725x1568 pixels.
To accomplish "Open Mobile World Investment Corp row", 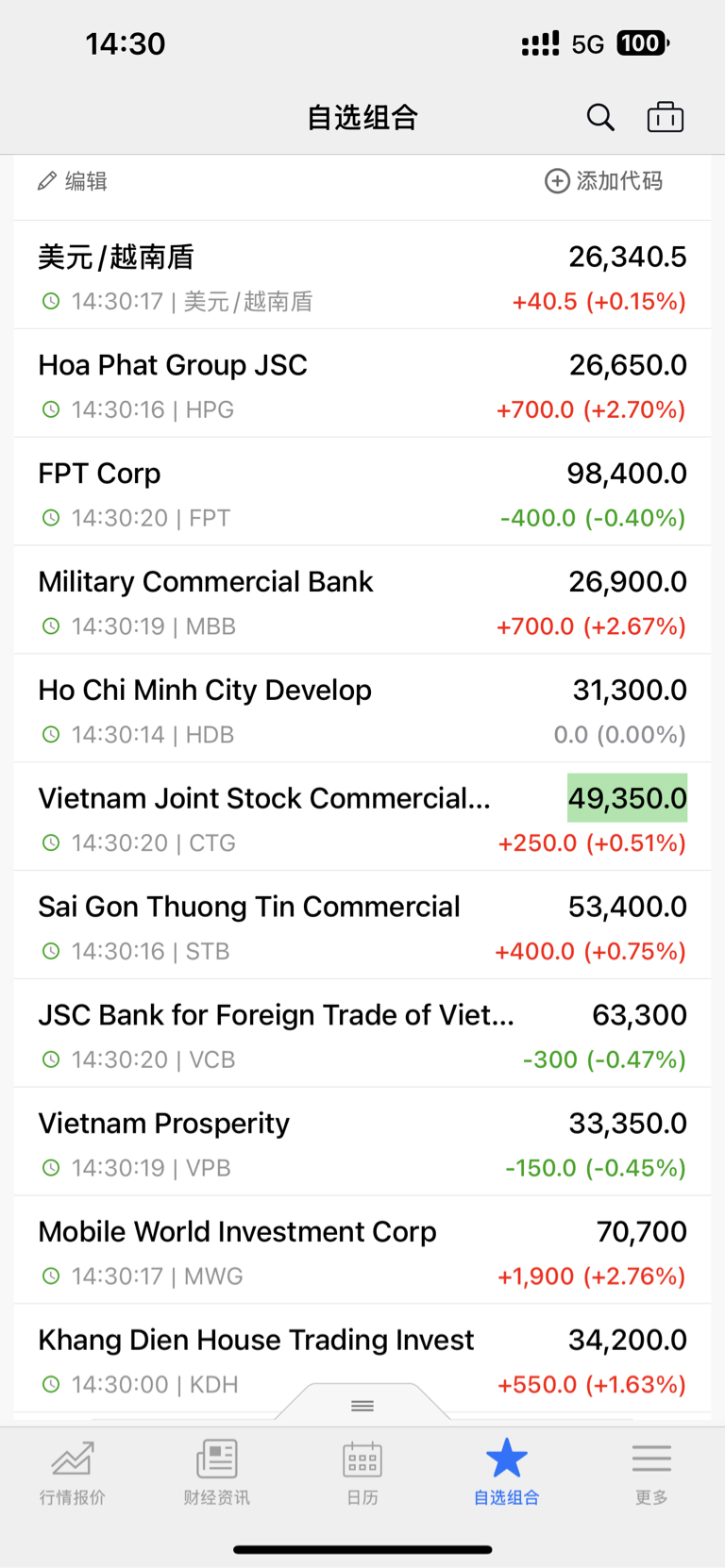I will click(362, 1252).
